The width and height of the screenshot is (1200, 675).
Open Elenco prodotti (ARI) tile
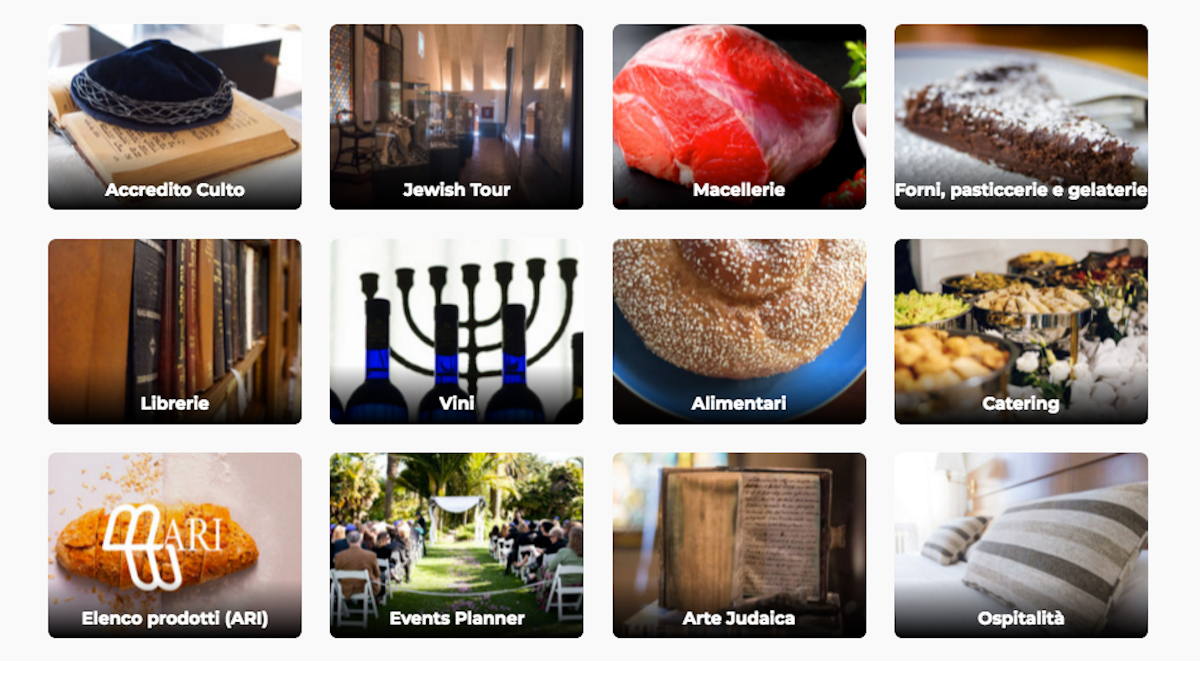point(175,545)
